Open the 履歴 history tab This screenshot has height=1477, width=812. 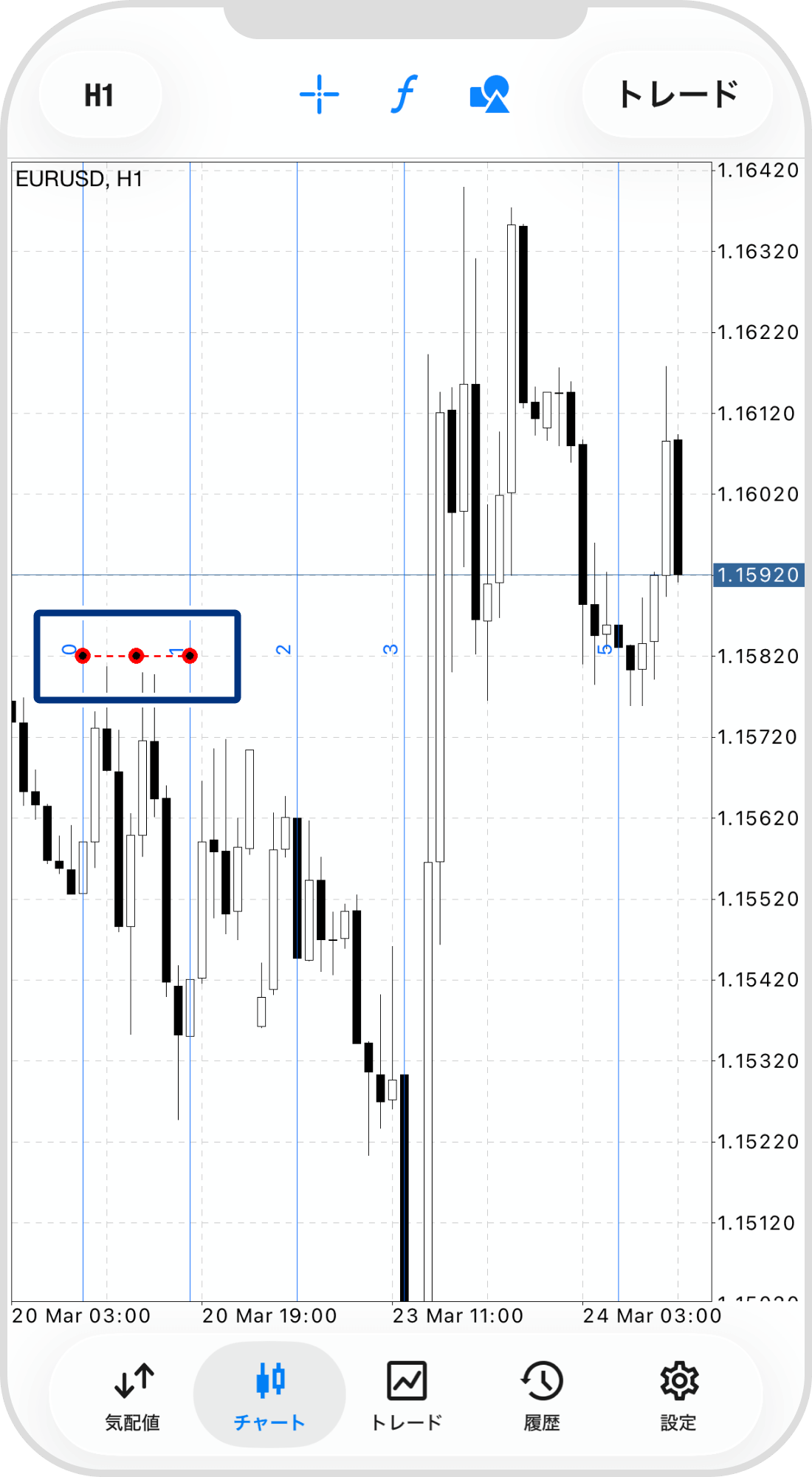click(542, 1394)
